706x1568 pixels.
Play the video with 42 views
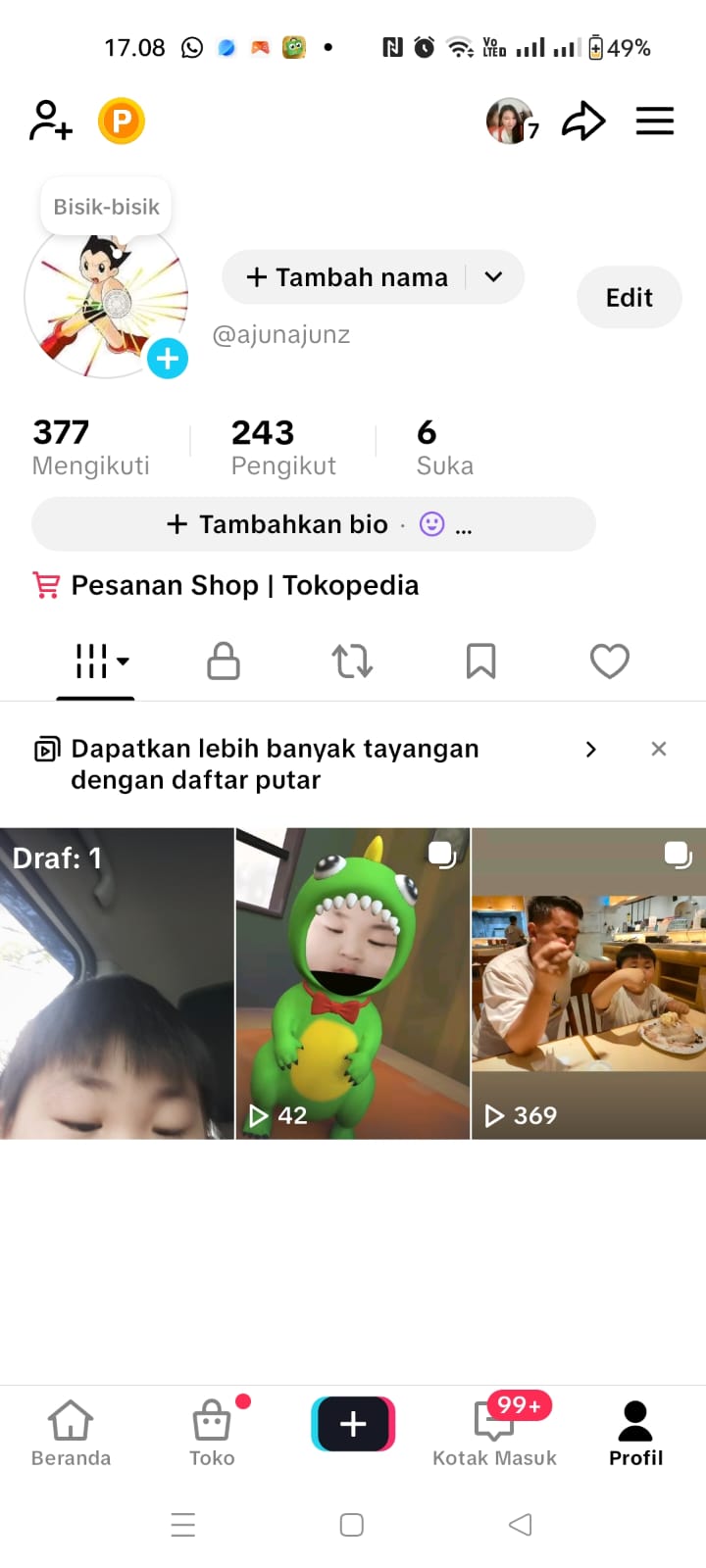(353, 983)
